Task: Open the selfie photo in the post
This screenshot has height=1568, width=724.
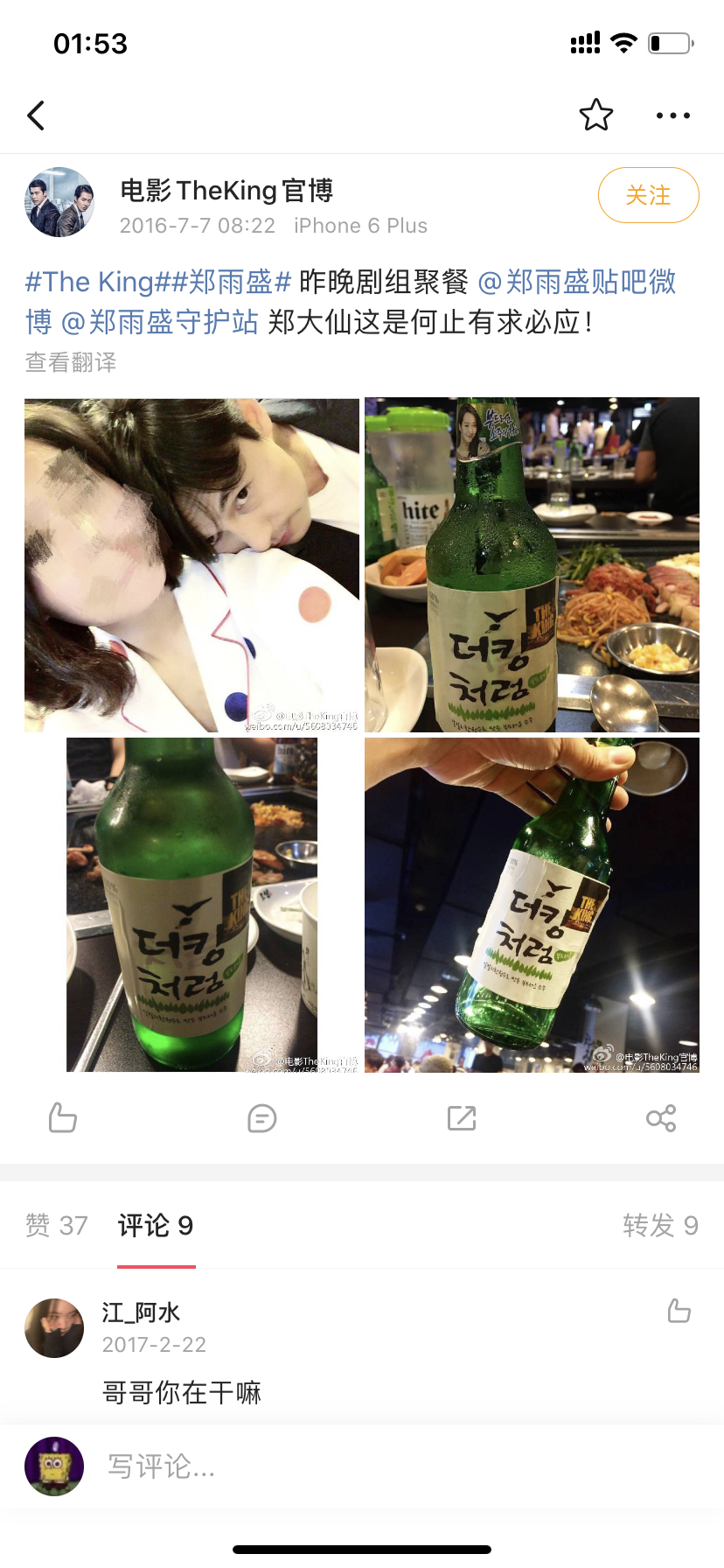Action: point(191,564)
